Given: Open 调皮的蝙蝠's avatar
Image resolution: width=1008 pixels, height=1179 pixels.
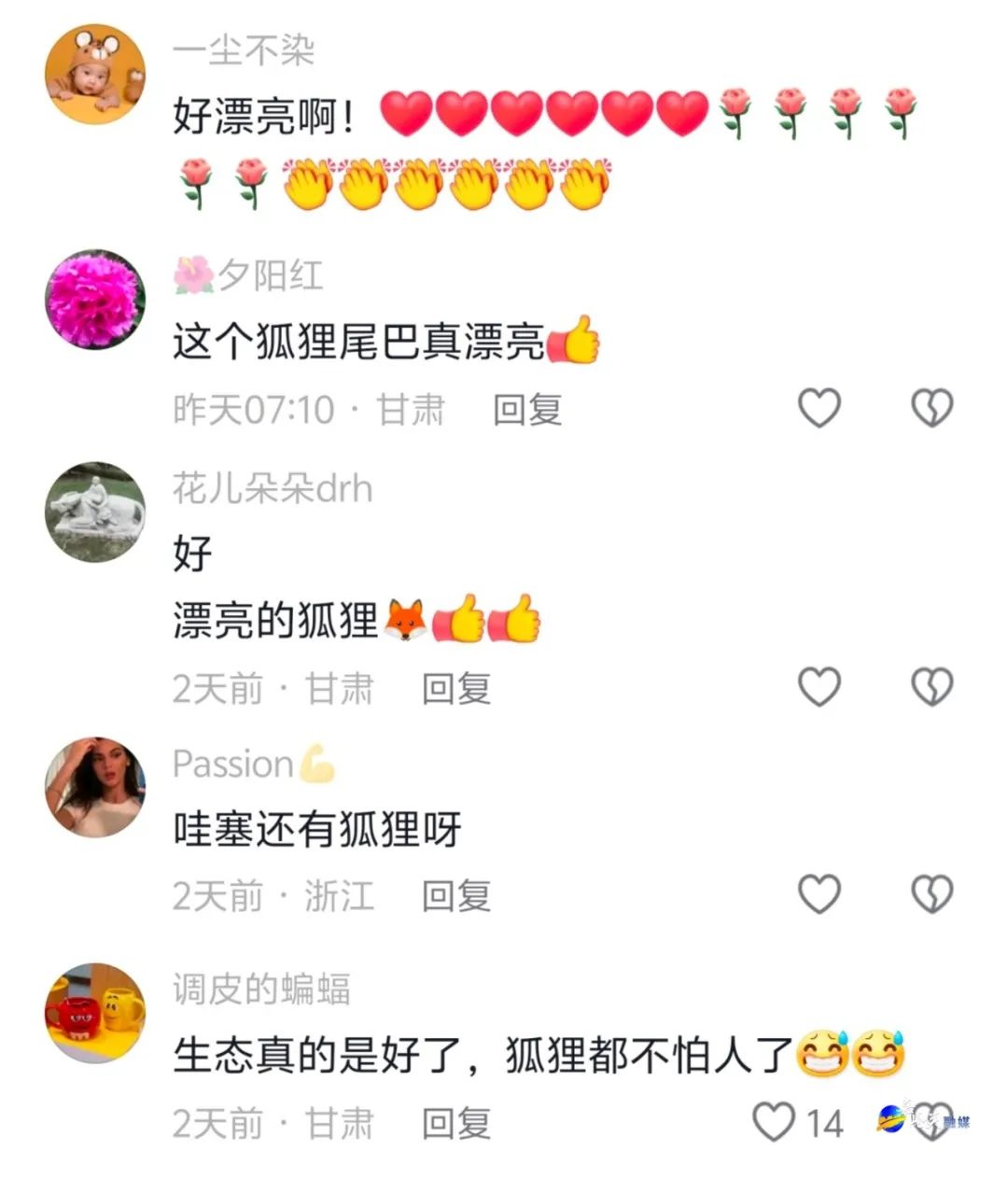Looking at the screenshot, I should (x=95, y=1013).
